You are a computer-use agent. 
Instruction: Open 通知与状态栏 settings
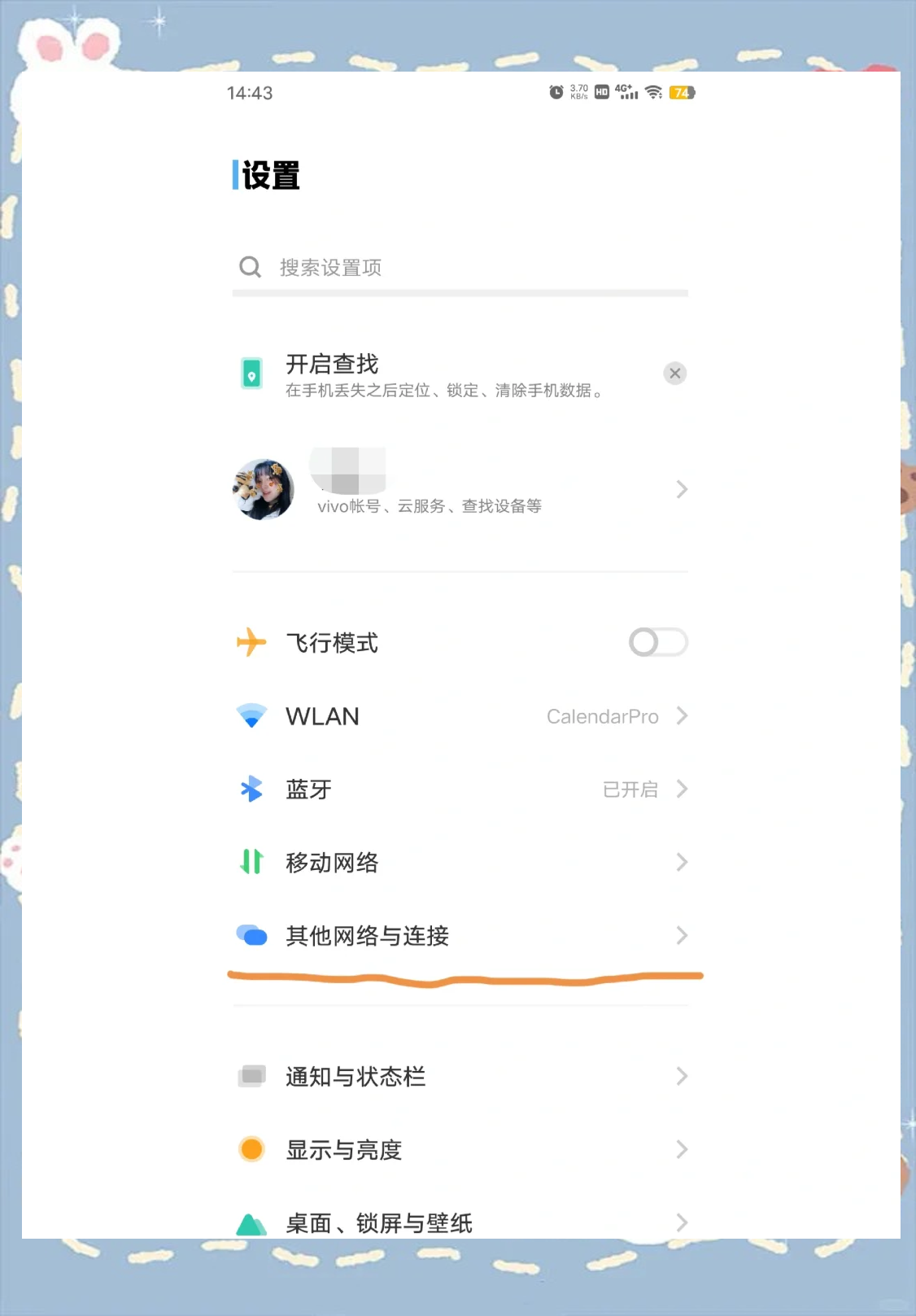point(460,1077)
